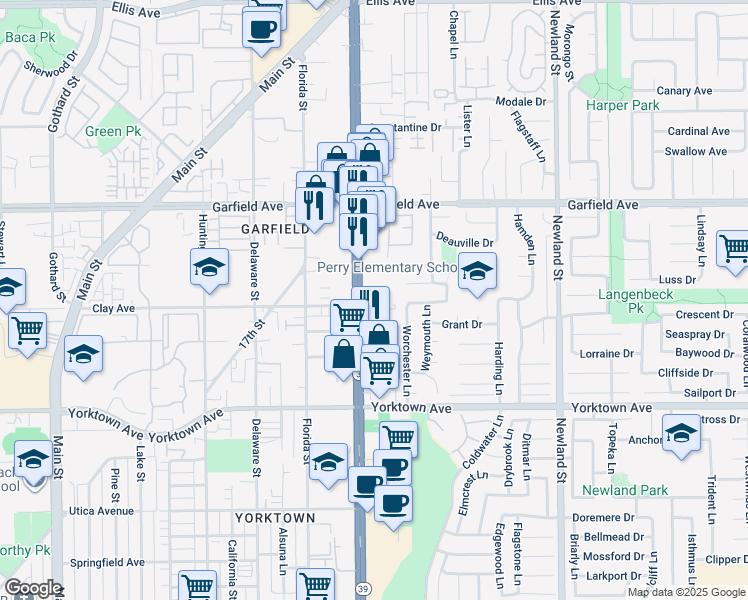
Task: Tap the school marker left of Delaware St
Action: click(x=209, y=267)
